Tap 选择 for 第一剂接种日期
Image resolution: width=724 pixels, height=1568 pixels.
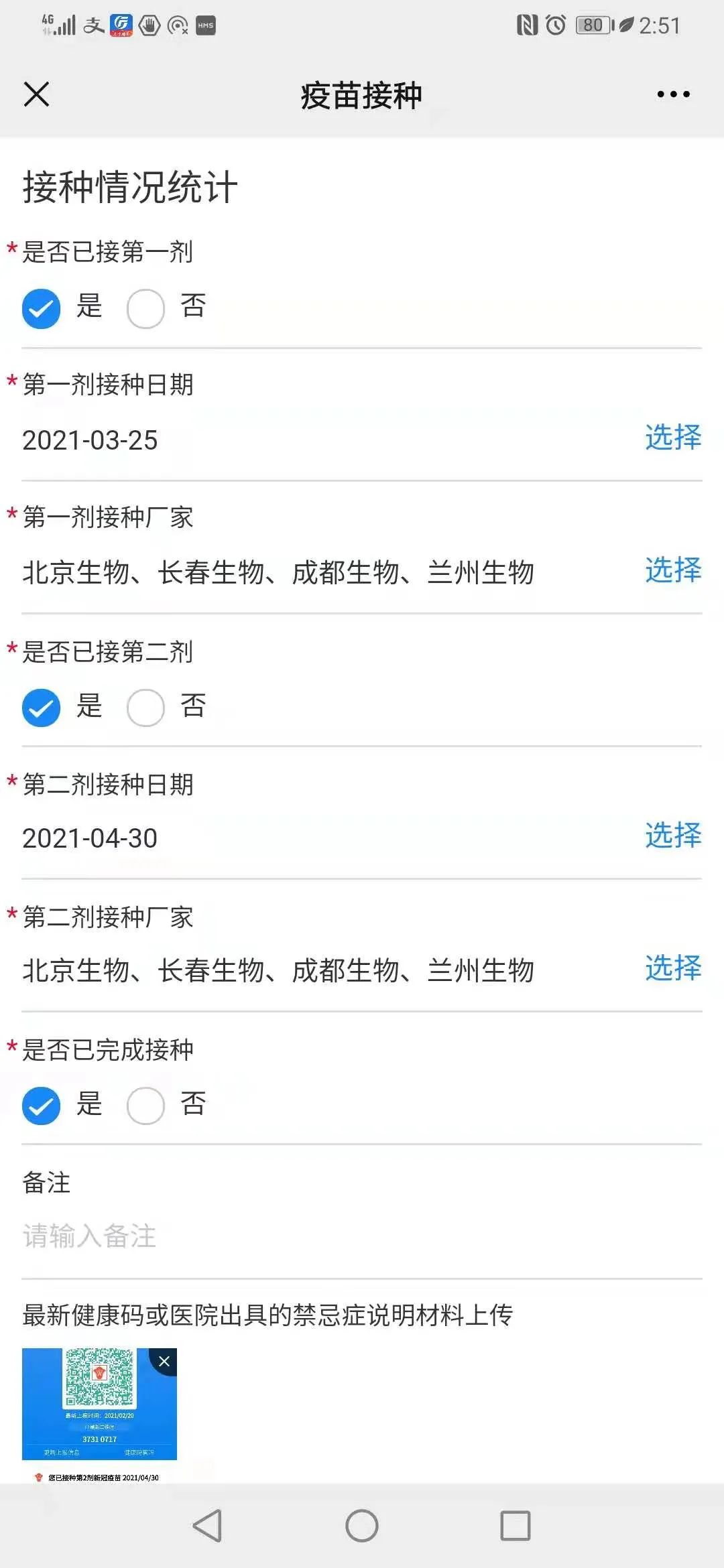(672, 438)
